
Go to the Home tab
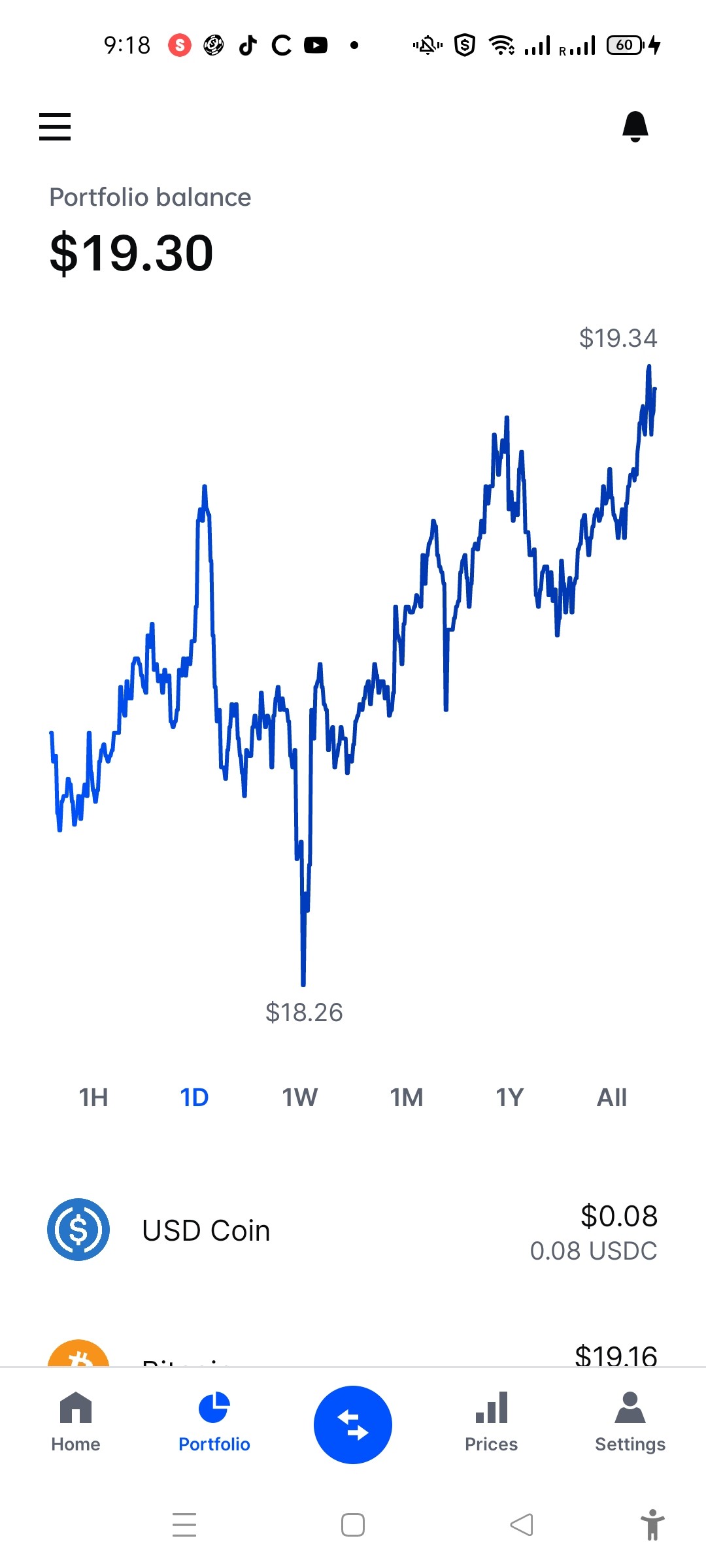pyautogui.click(x=76, y=1422)
